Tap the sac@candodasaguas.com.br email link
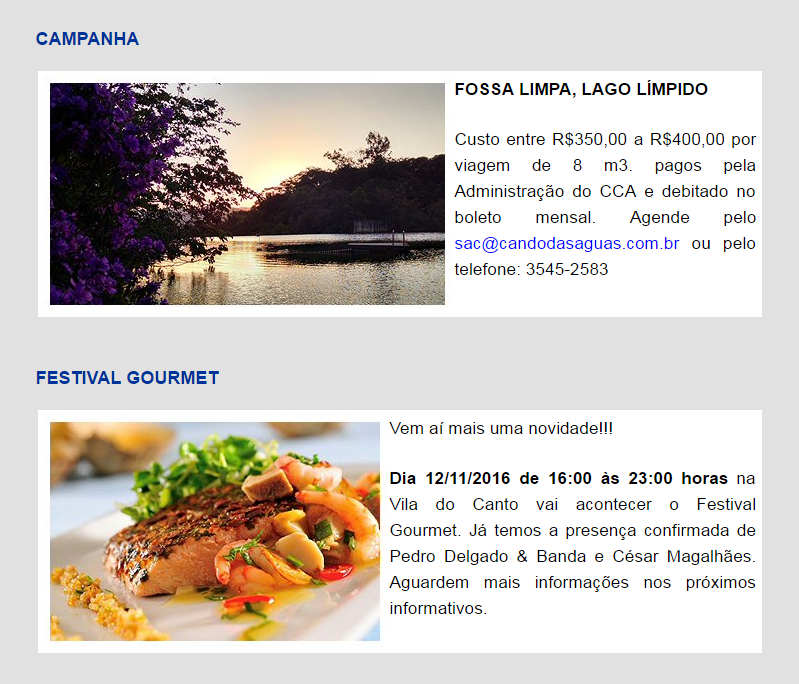This screenshot has height=684, width=799. (566, 244)
